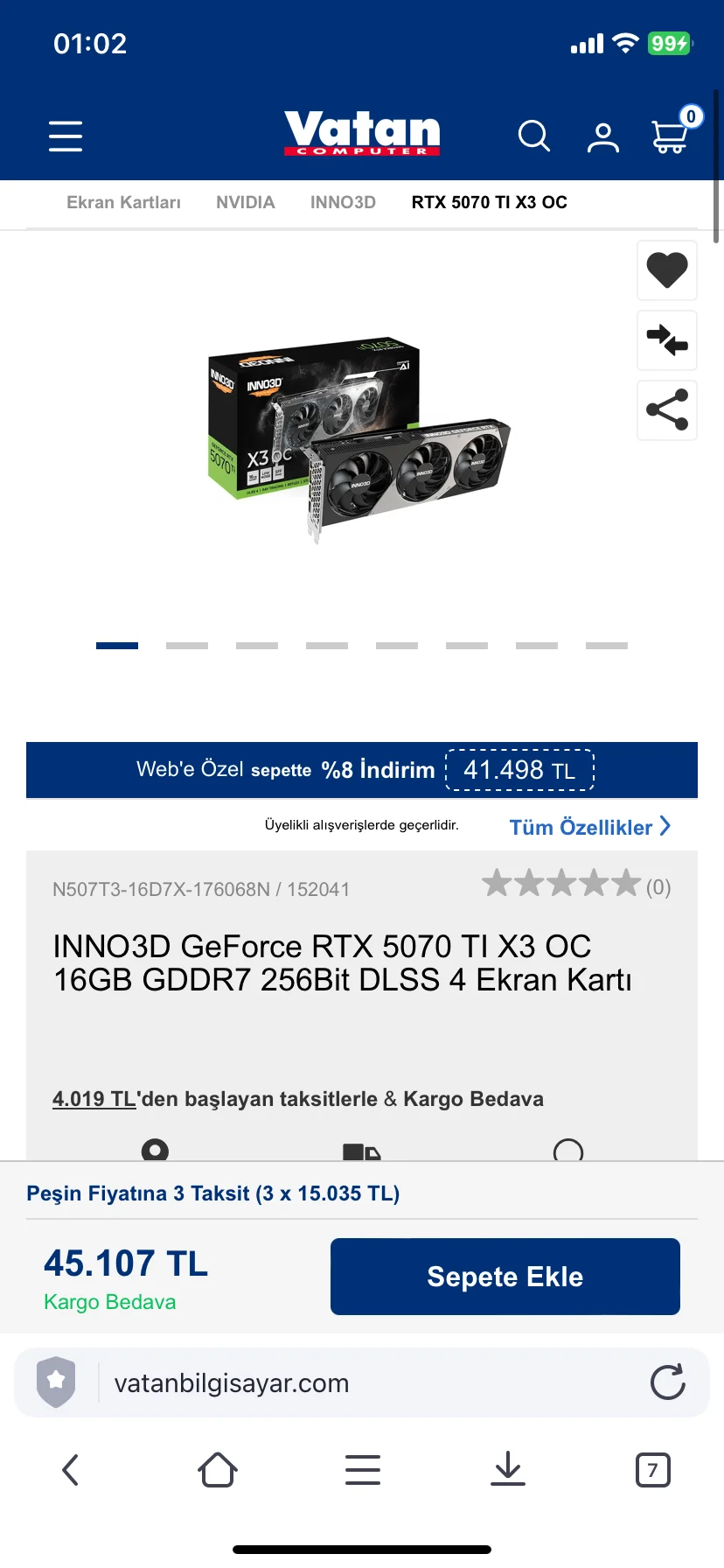
Task: View the shopping cart
Action: pyautogui.click(x=672, y=136)
